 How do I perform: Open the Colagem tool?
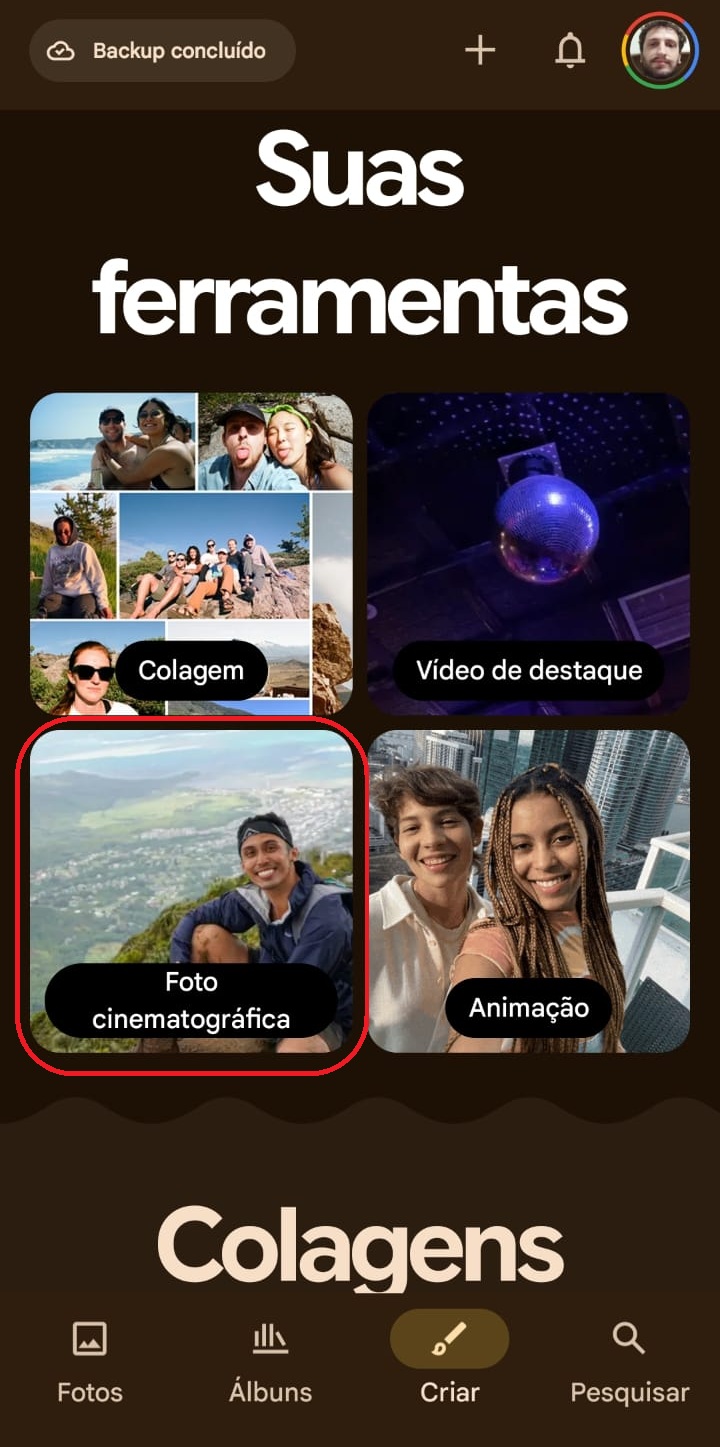tap(191, 553)
